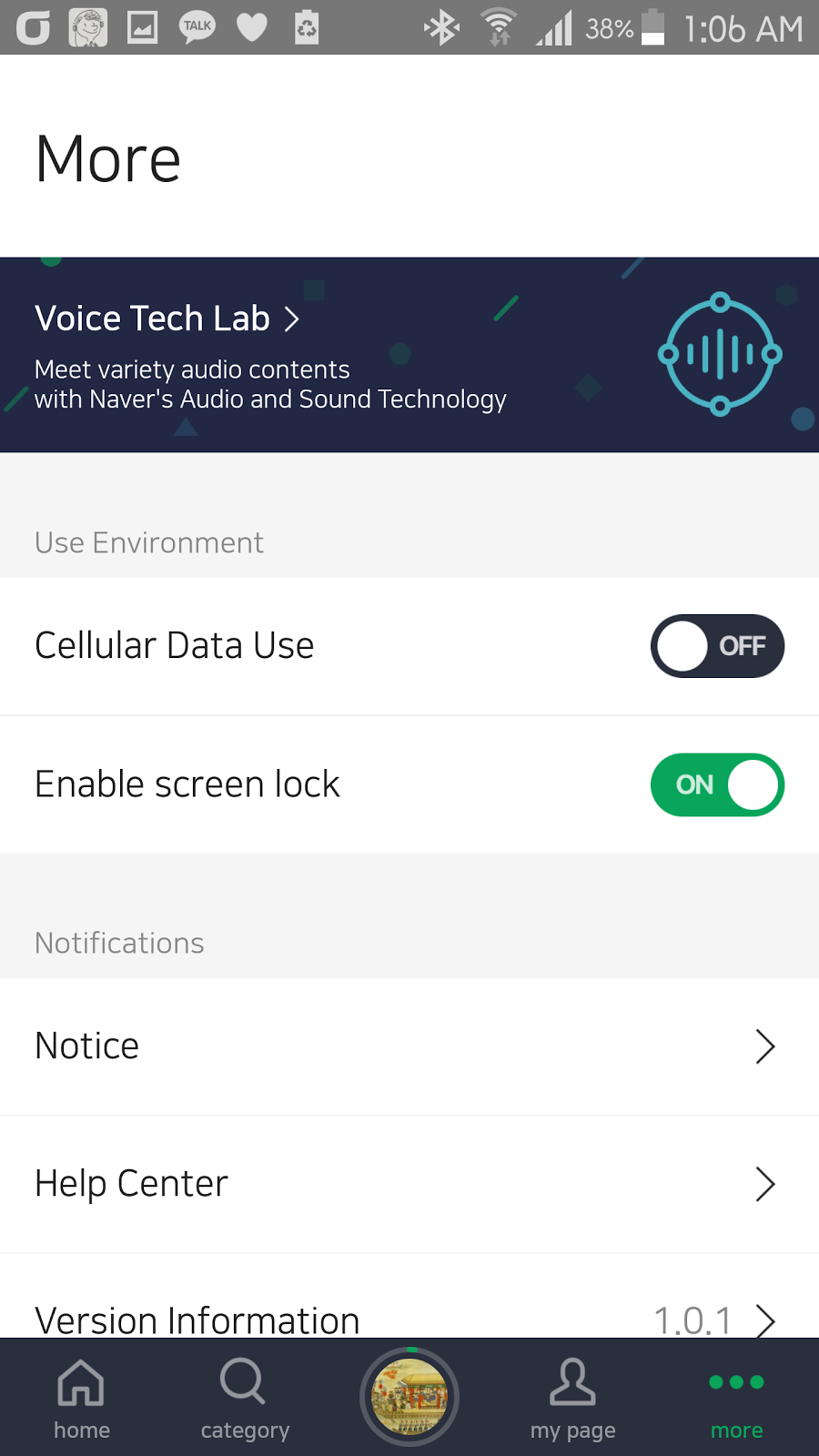
Task: Select the more icon with three dots
Action: [736, 1380]
